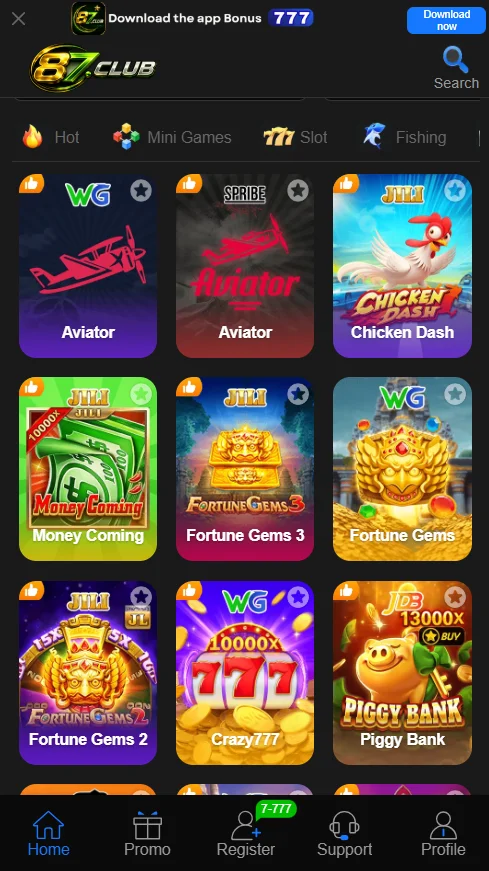Open the Spribe Aviator game
489x871 pixels.
(x=245, y=266)
